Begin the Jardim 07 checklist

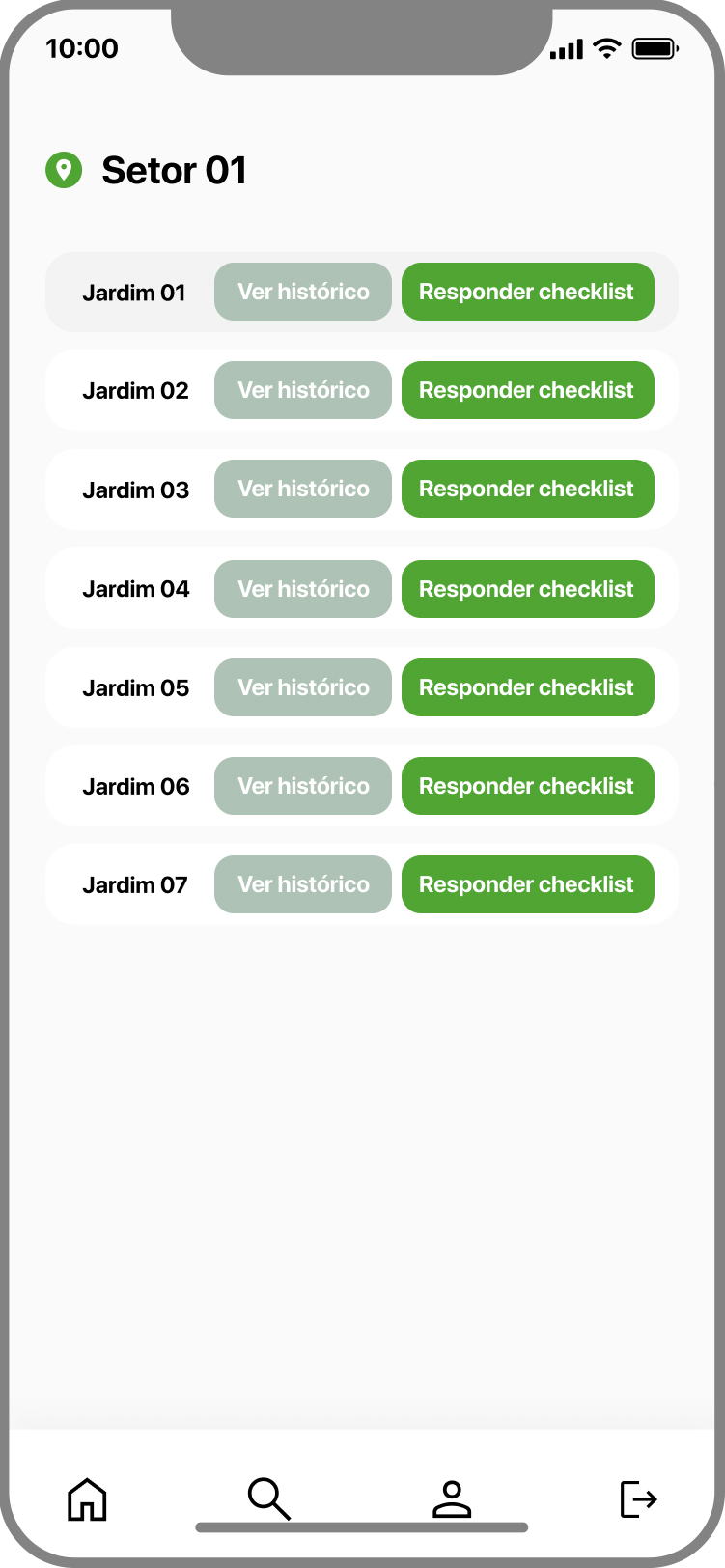(x=527, y=884)
